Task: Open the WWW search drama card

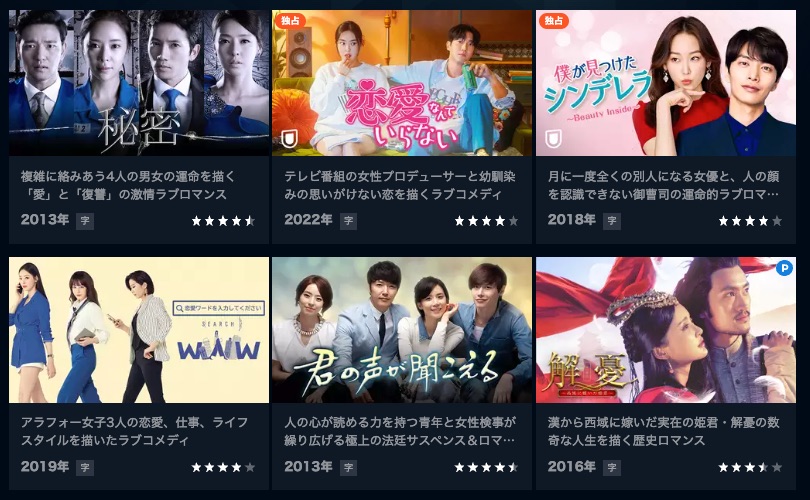Action: (x=139, y=330)
